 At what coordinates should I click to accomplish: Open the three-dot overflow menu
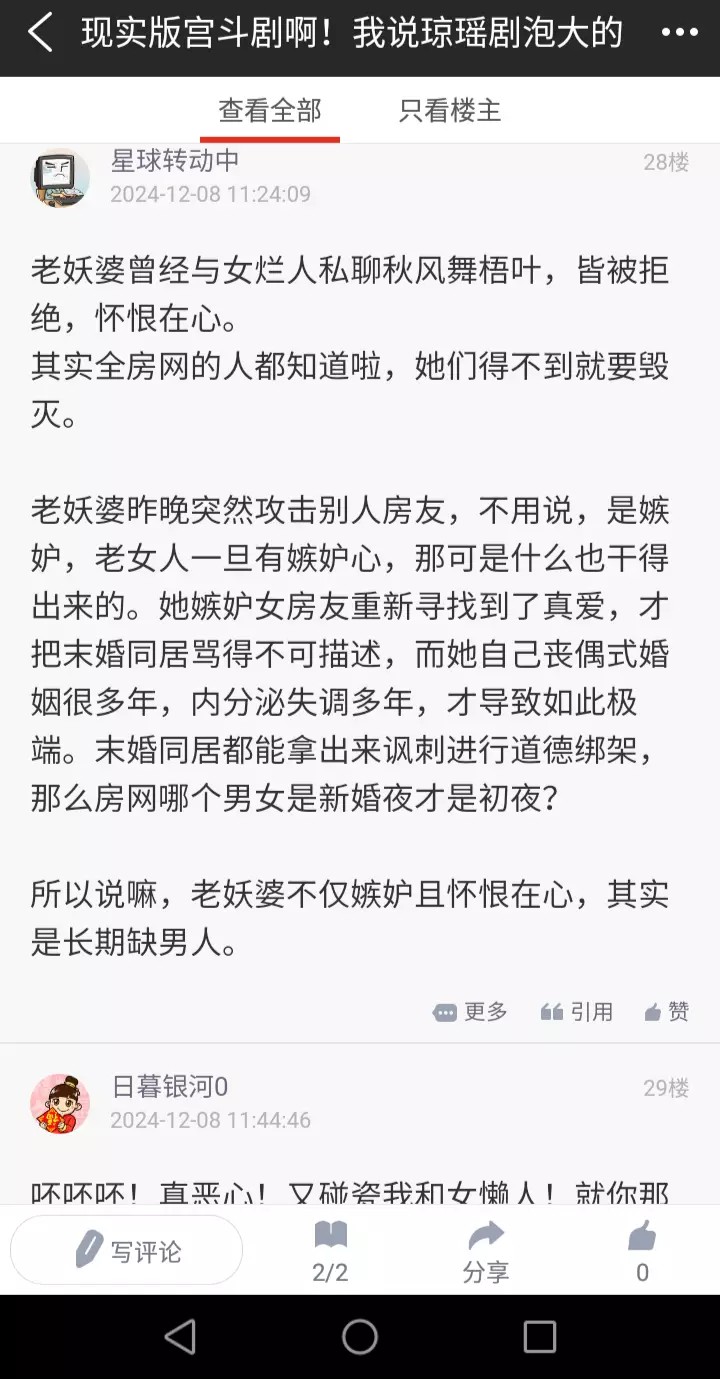(x=679, y=33)
